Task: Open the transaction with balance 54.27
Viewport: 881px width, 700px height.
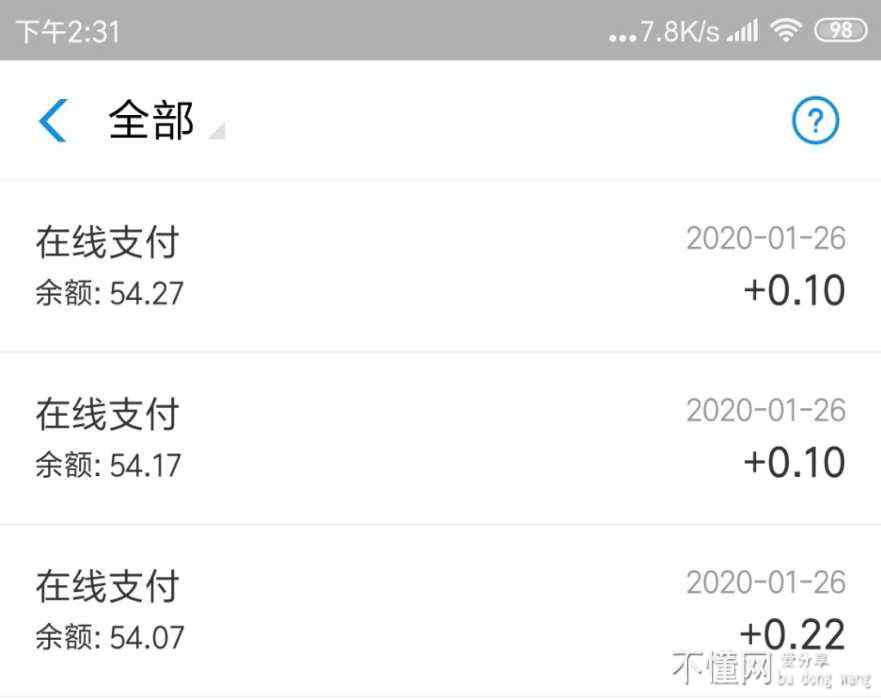Action: coord(440,266)
